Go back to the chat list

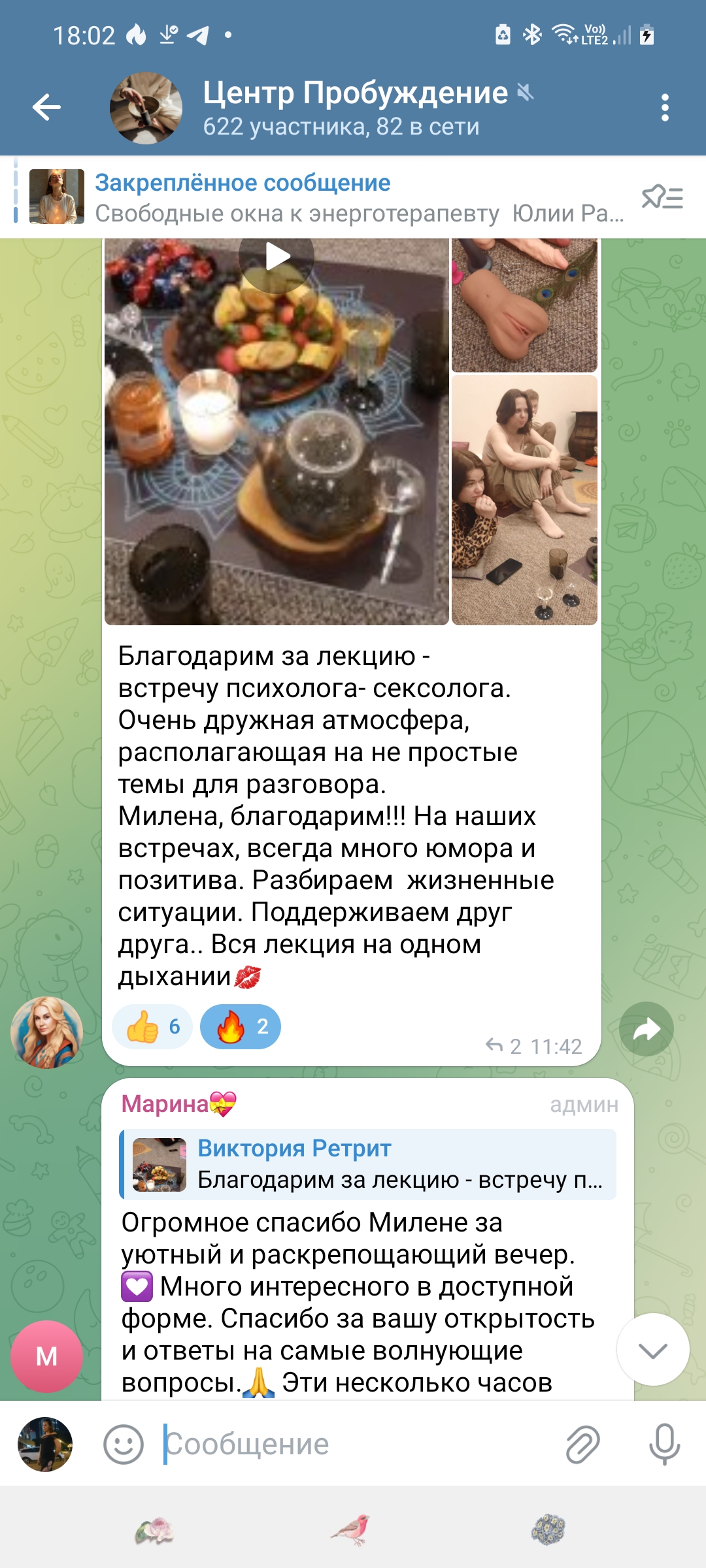(46, 108)
